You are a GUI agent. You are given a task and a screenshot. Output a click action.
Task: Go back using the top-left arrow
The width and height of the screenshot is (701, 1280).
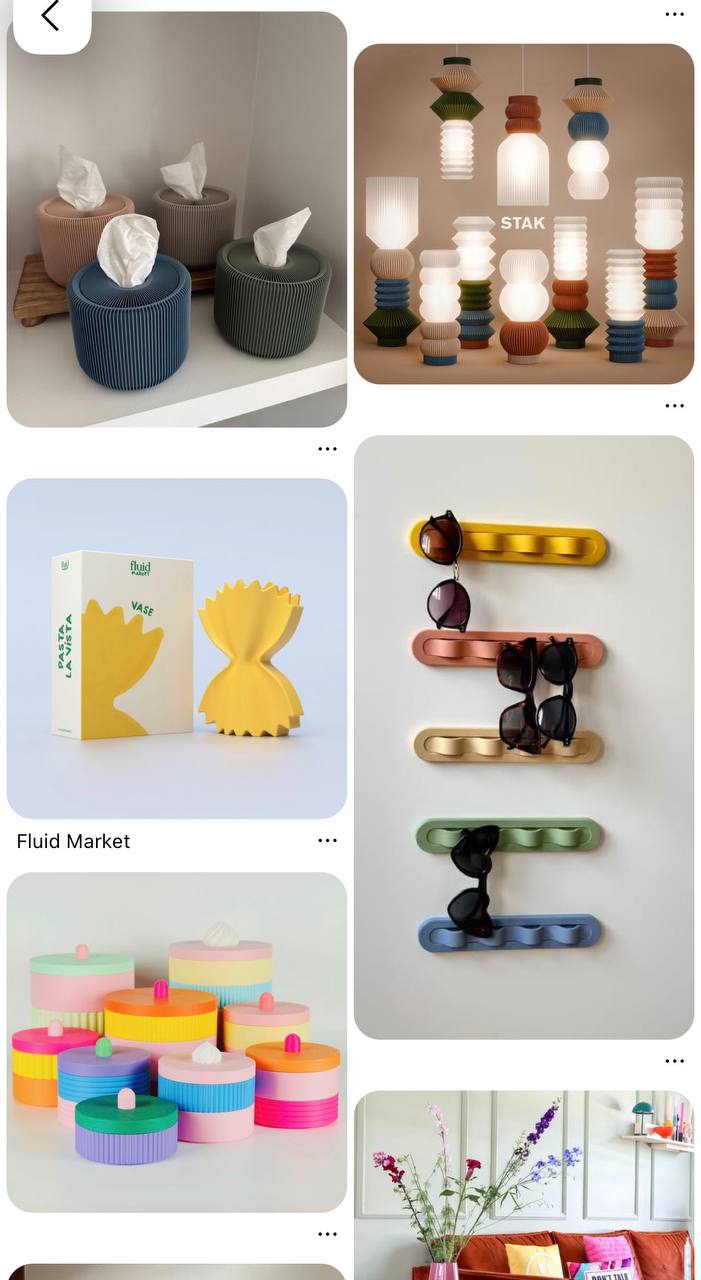coord(50,17)
